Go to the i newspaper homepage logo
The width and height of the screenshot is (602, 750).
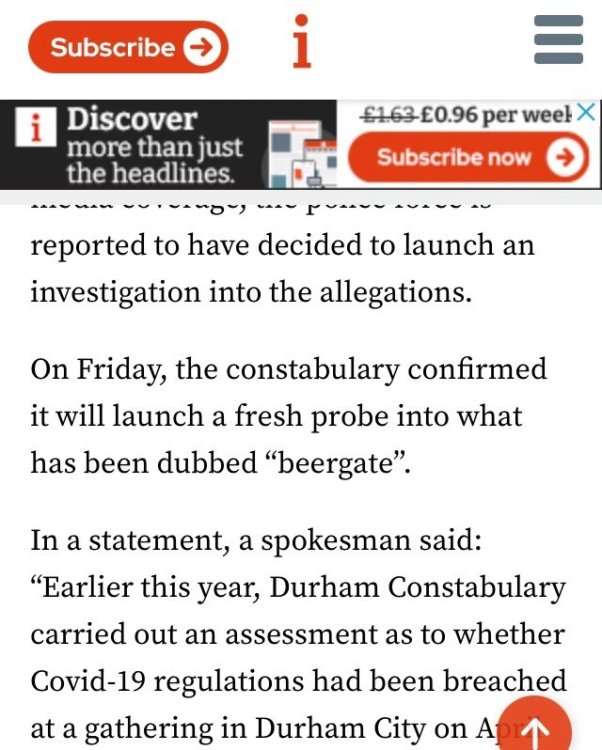click(x=301, y=42)
